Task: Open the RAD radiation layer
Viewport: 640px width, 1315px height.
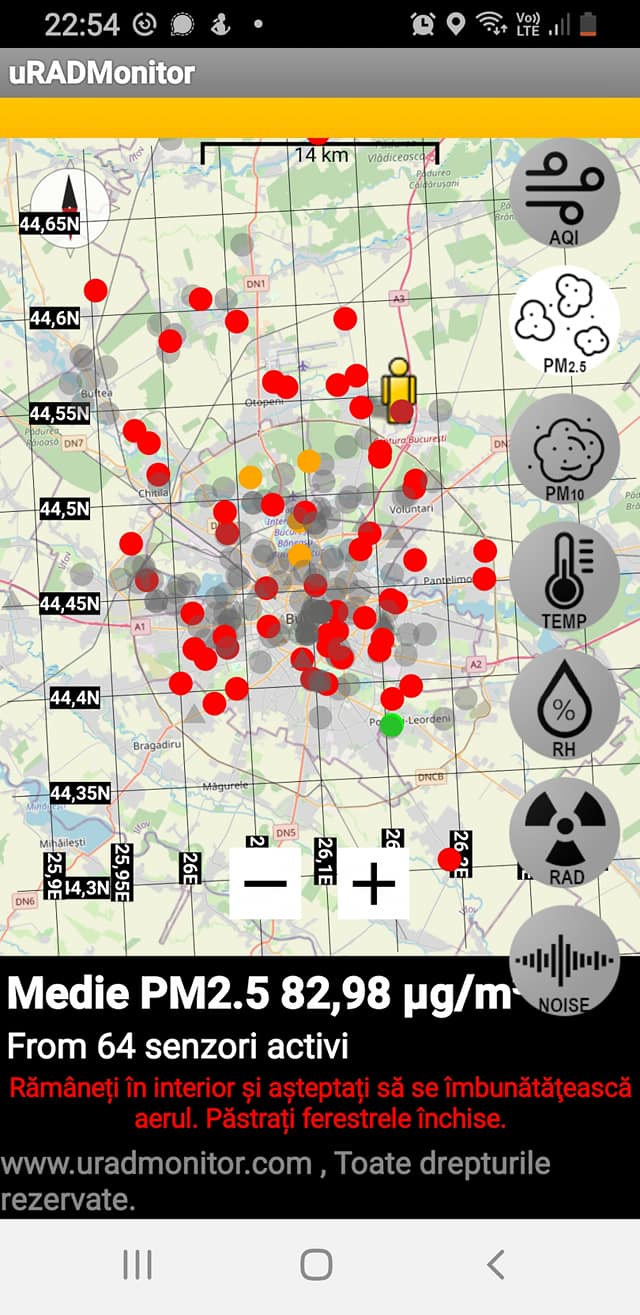Action: coord(565,832)
